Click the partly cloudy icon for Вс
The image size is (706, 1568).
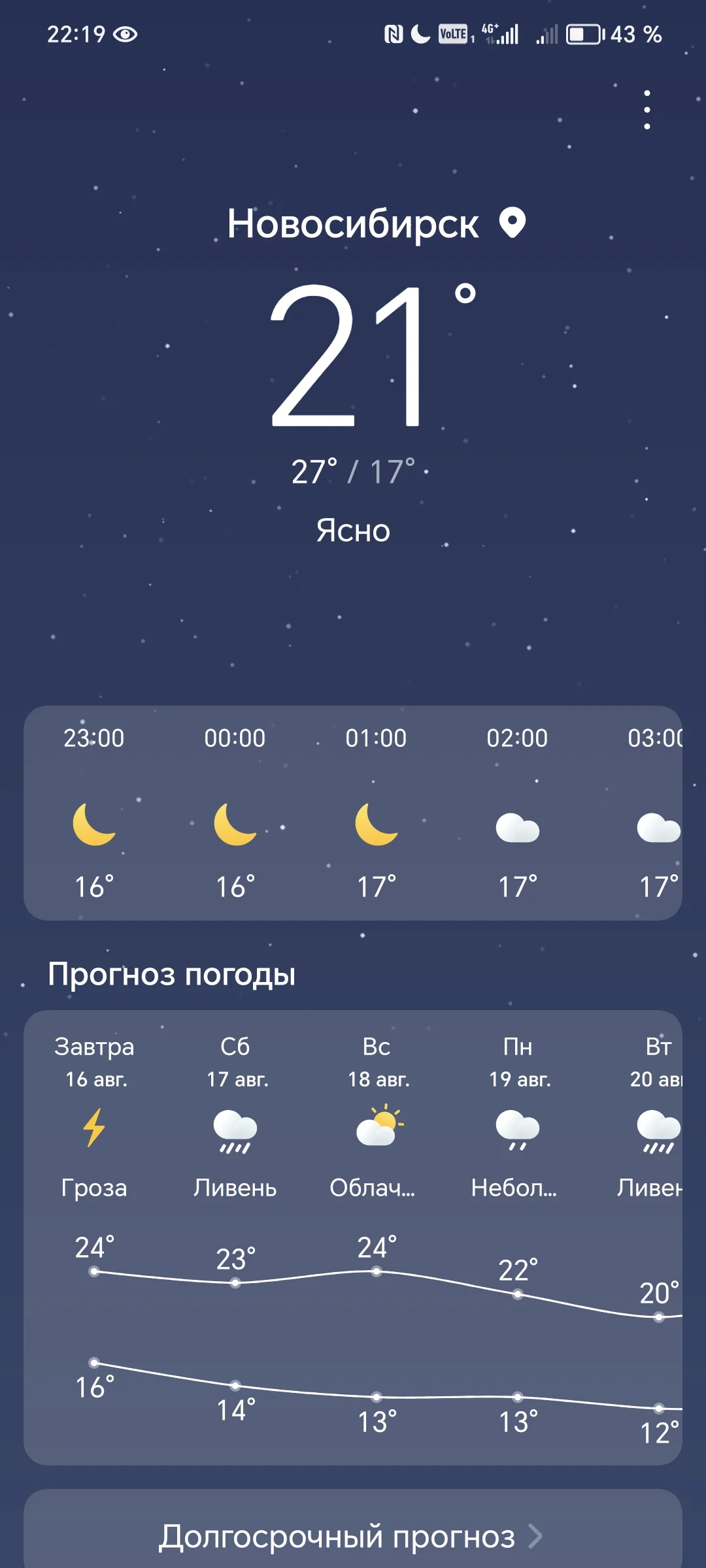point(377,1127)
